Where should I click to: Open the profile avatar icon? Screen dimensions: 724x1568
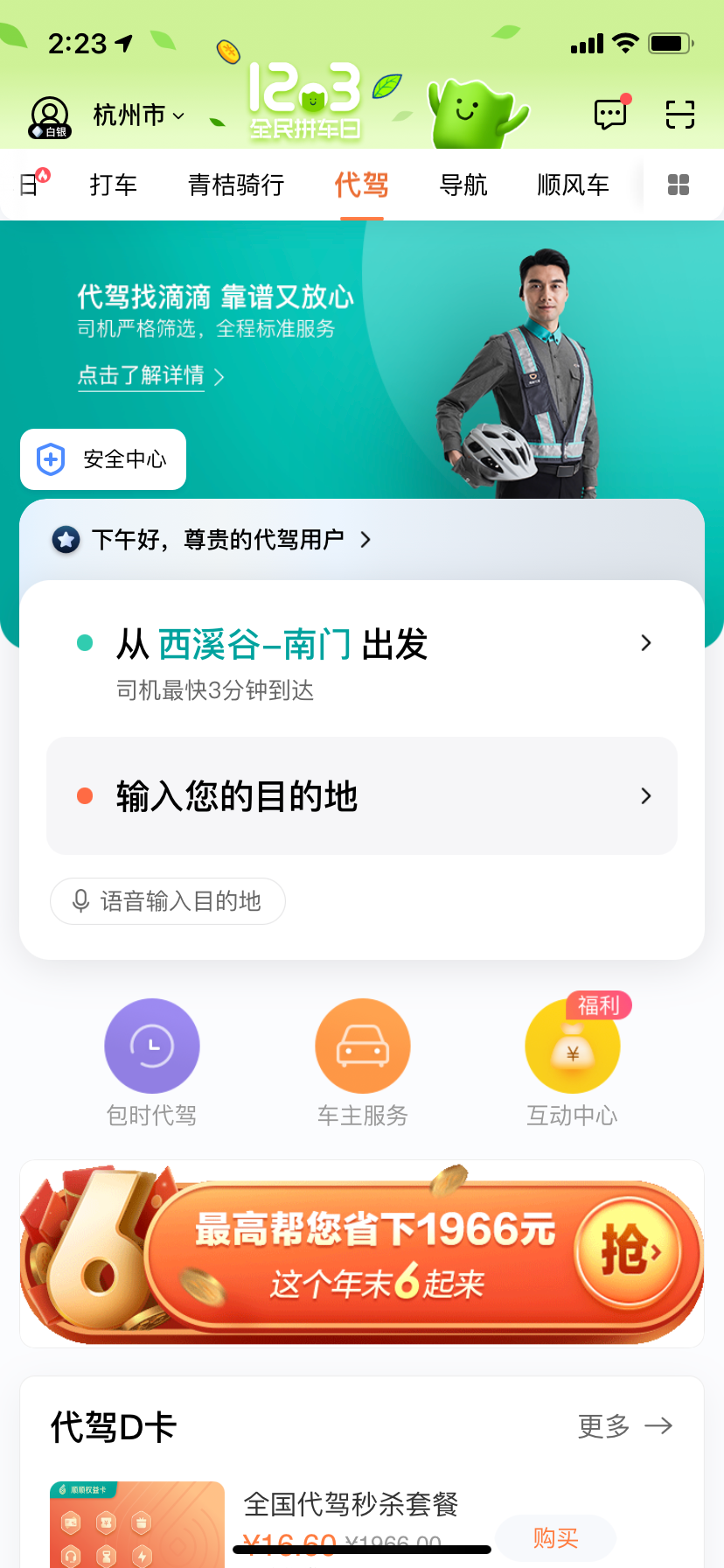tap(50, 116)
